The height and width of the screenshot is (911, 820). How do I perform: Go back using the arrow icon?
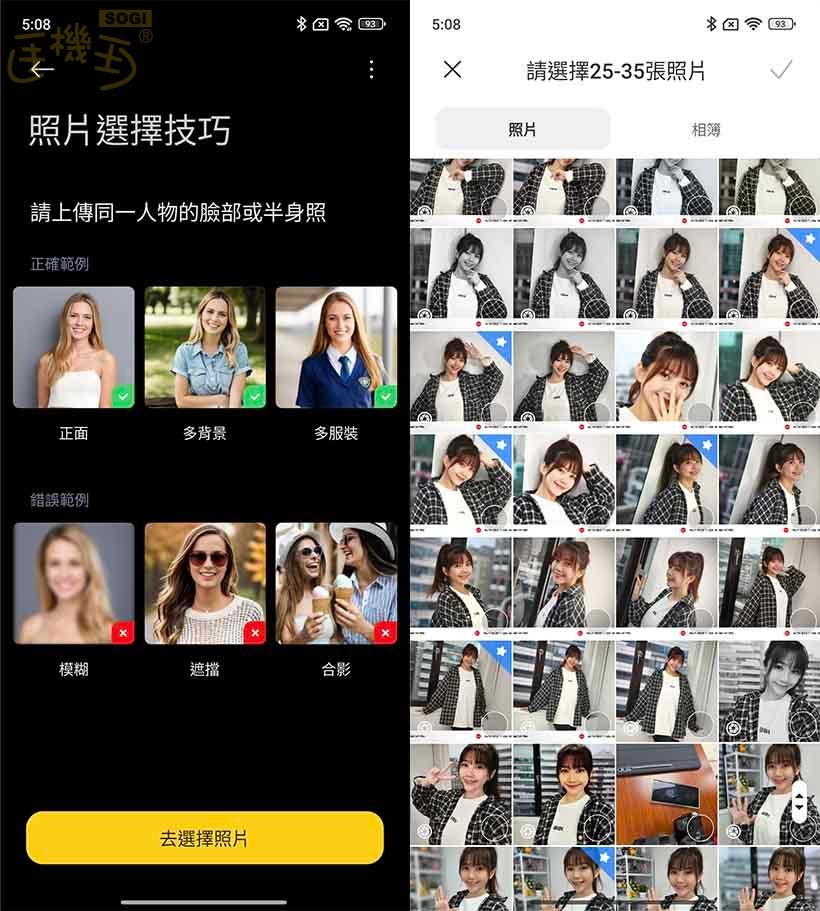(x=42, y=69)
